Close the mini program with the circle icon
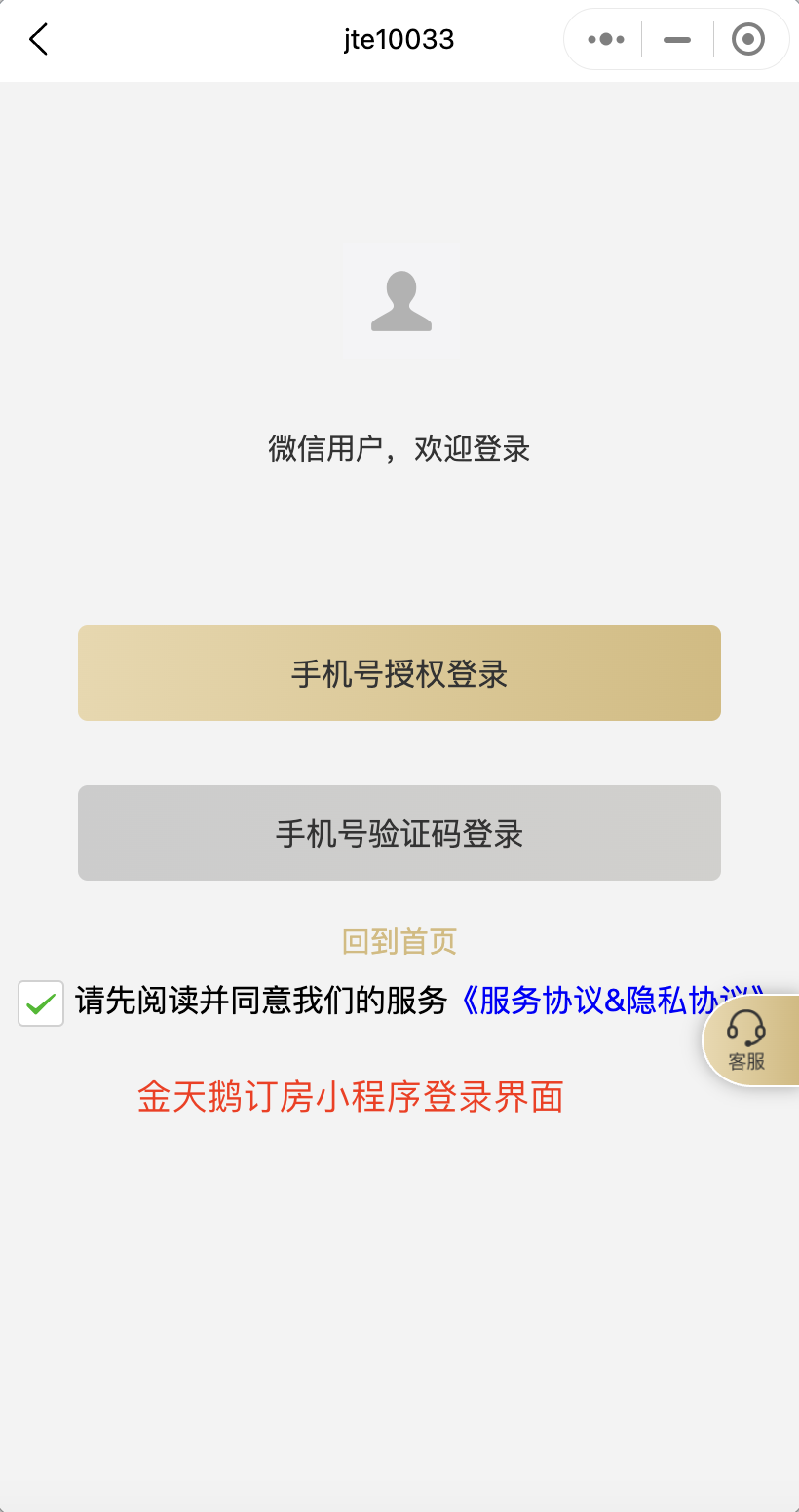The image size is (799, 1512). [x=747, y=40]
